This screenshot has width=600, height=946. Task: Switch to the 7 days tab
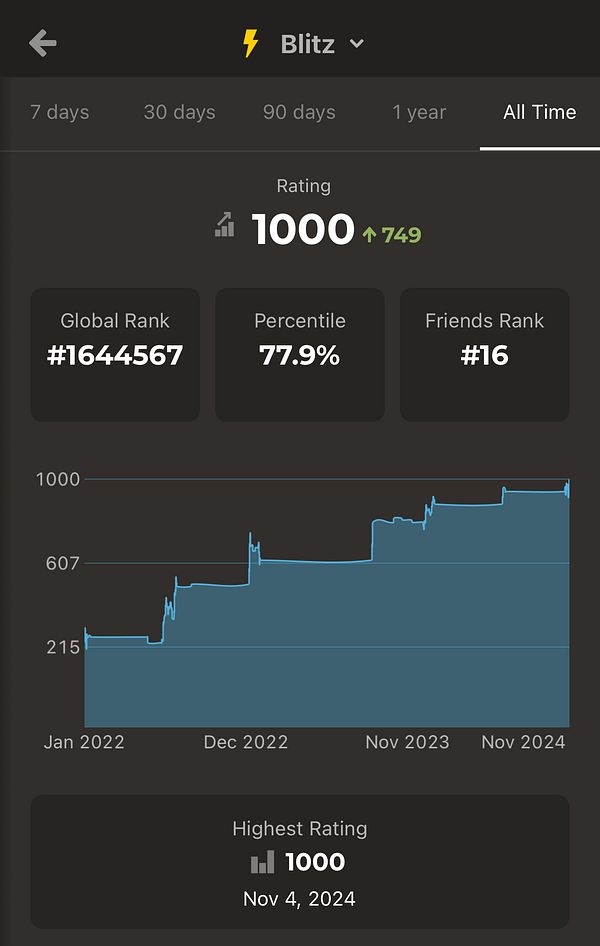[x=60, y=112]
